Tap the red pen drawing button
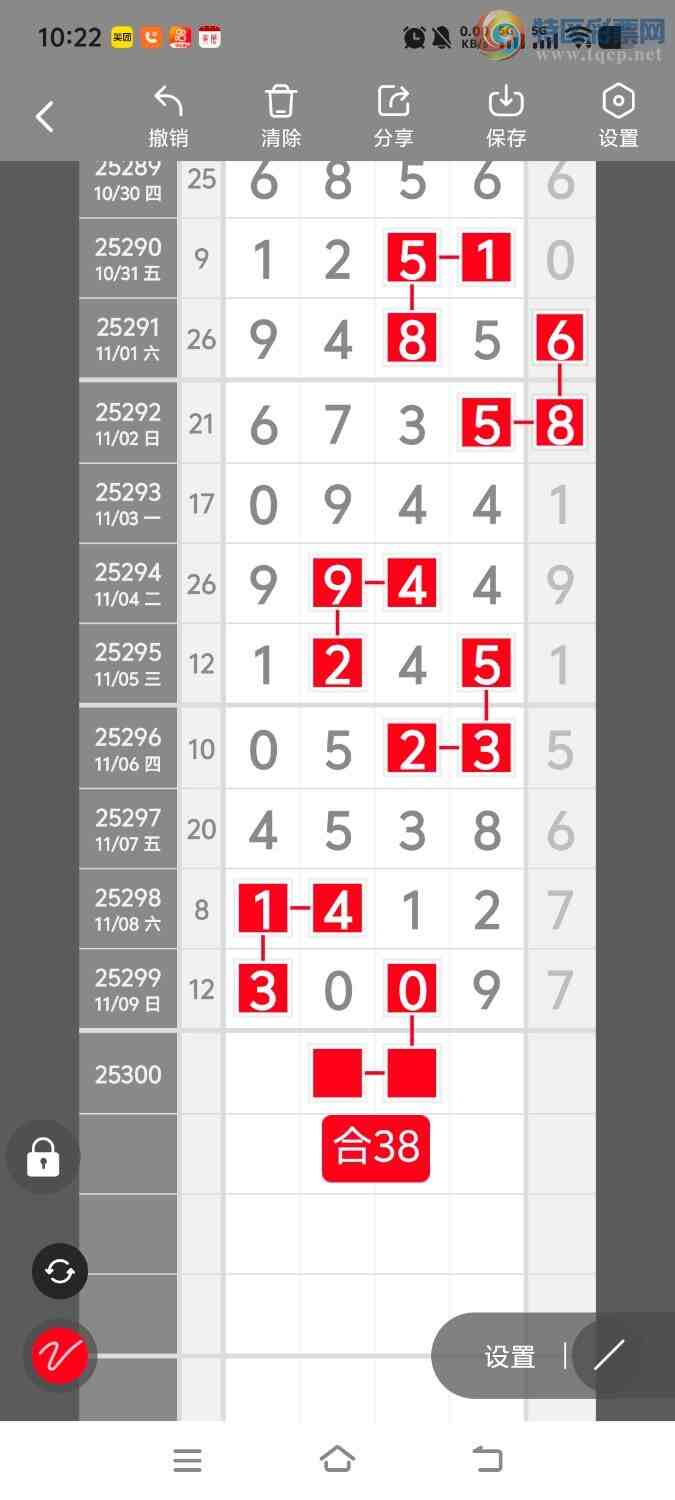675x1500 pixels. click(x=60, y=1356)
